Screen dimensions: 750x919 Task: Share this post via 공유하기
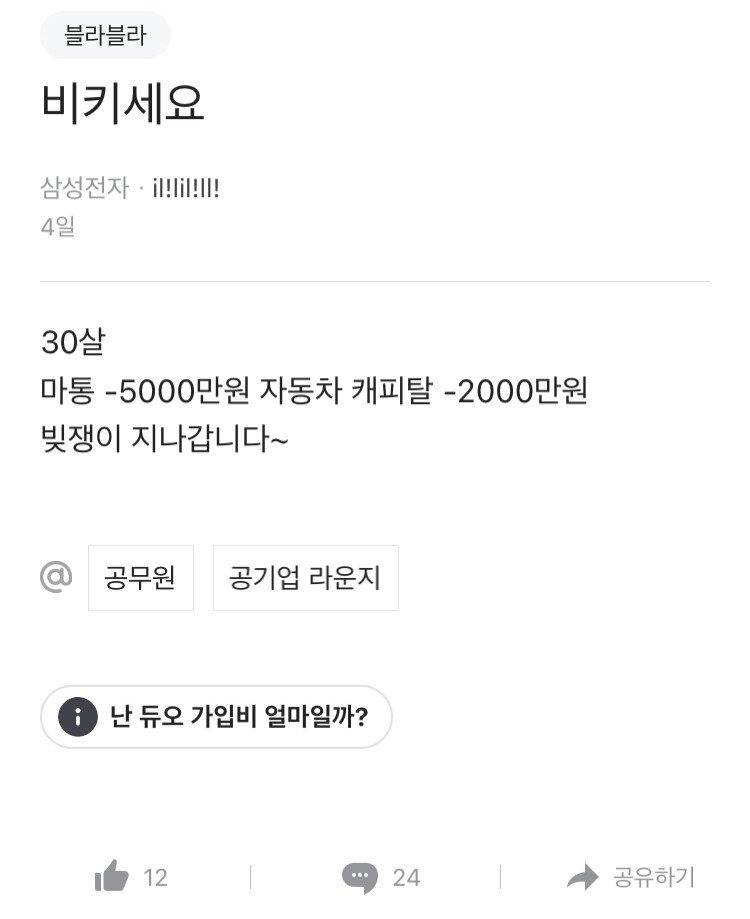coord(630,878)
